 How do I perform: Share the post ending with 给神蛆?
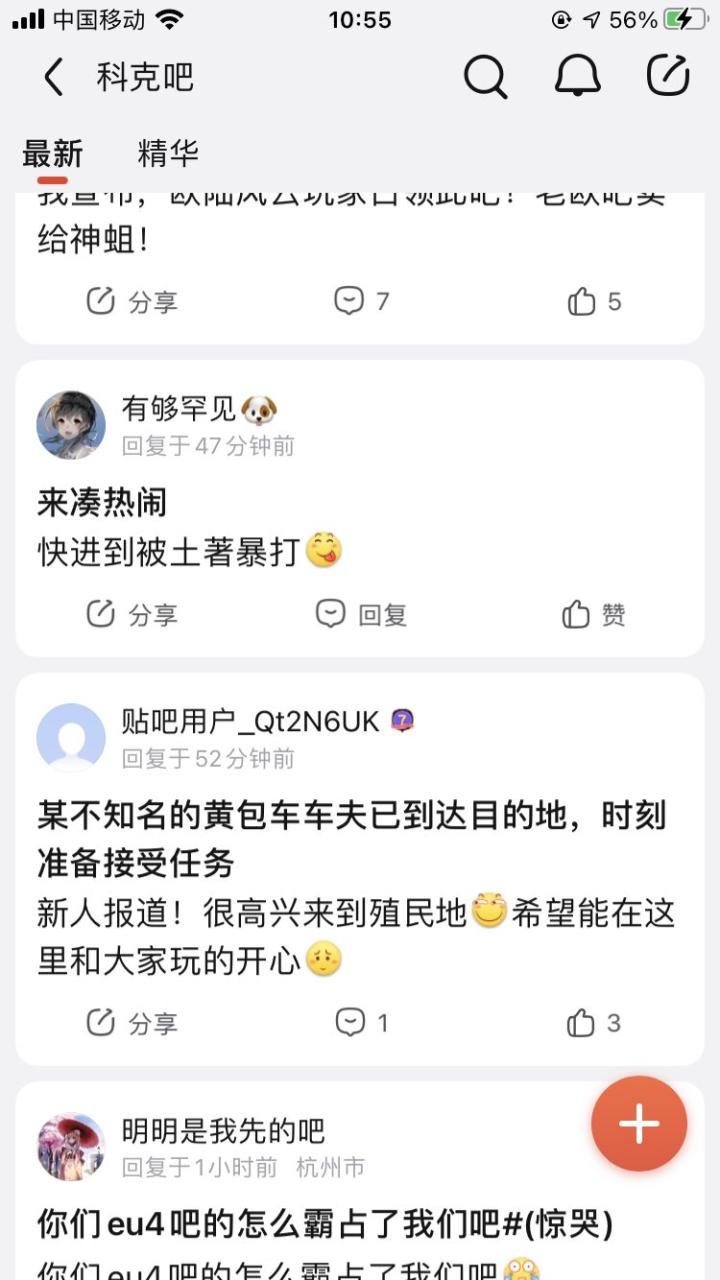(131, 301)
